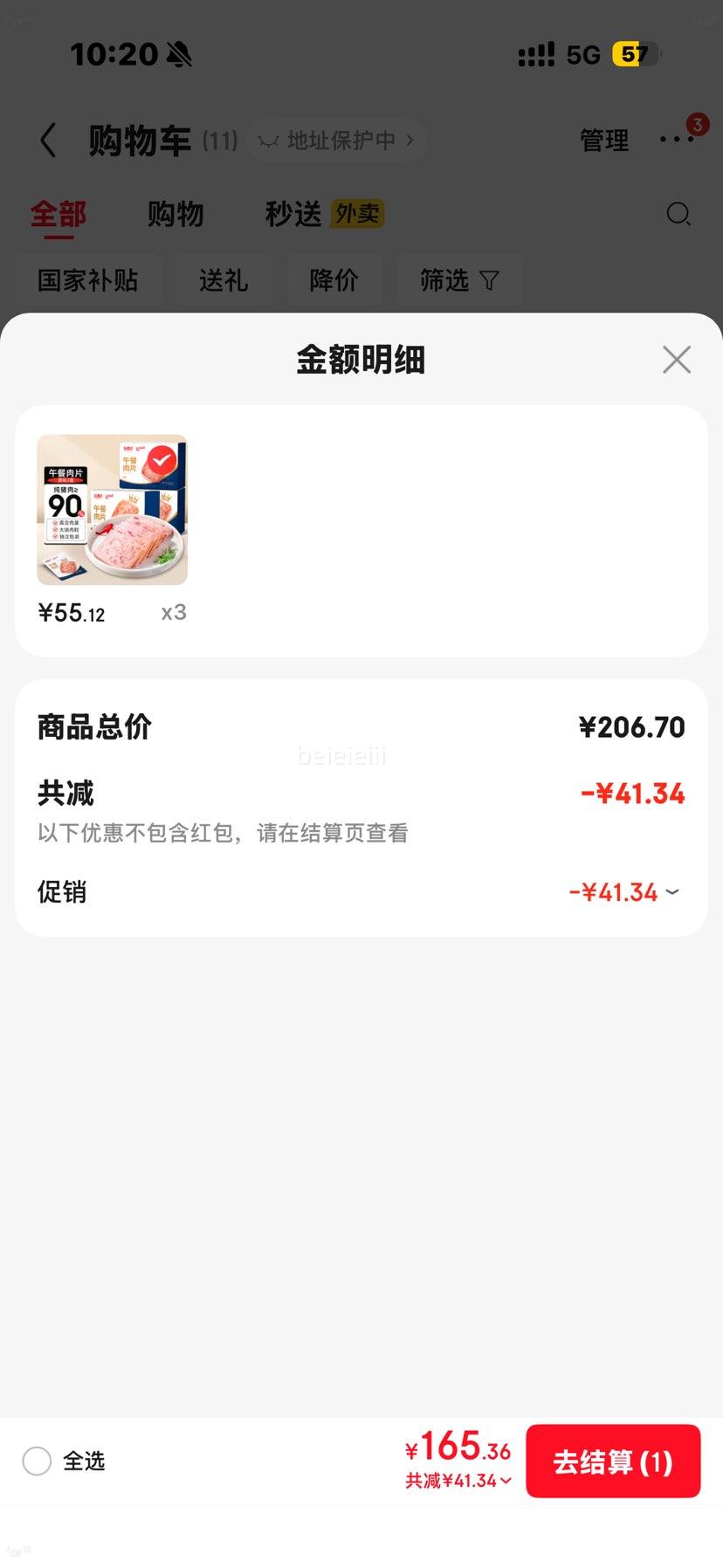Viewport: 723px width, 1568px height.
Task: Tap the luncheon meat product thumbnail
Action: tap(111, 509)
